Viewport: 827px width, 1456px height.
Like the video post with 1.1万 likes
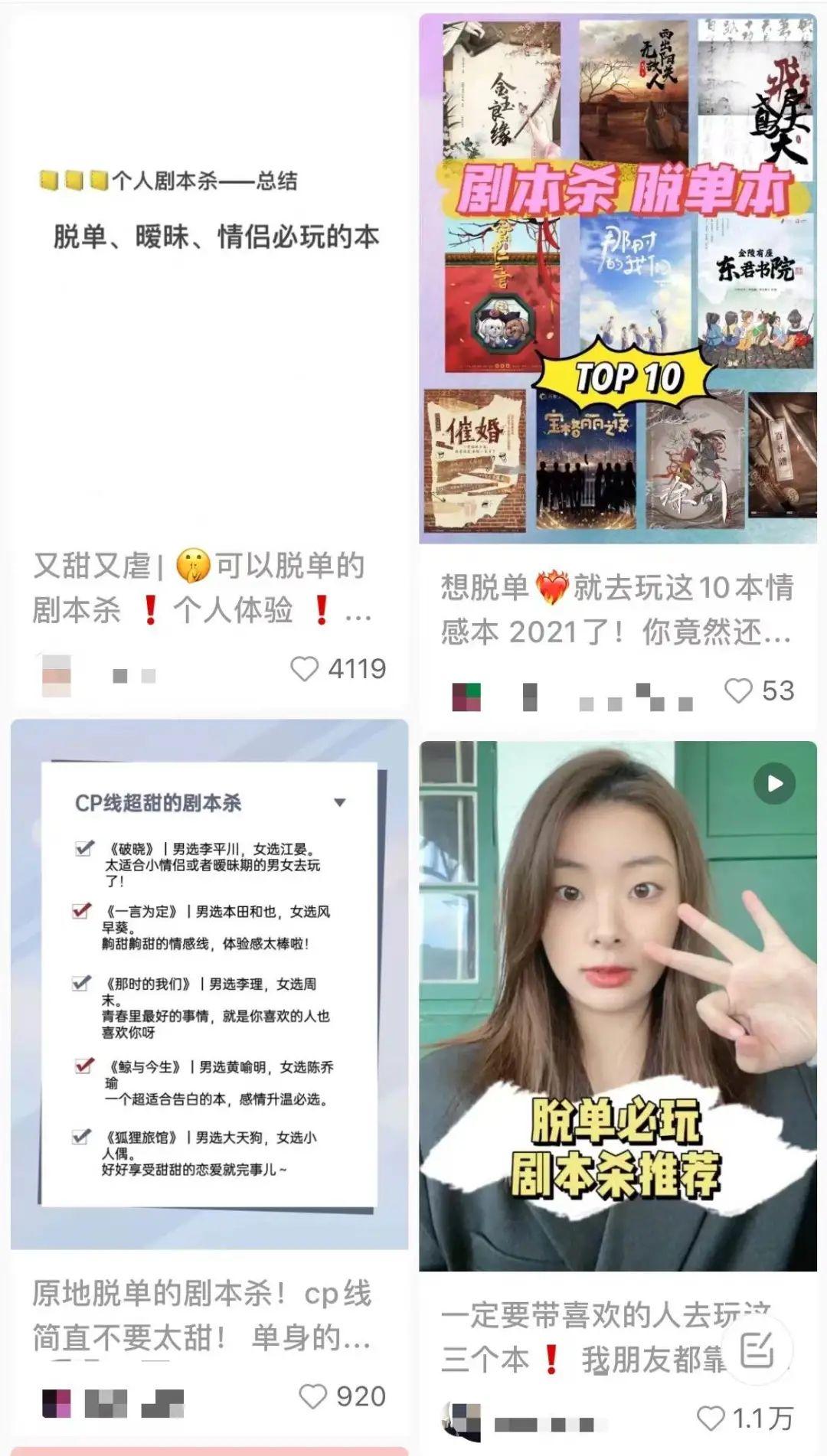711,1418
